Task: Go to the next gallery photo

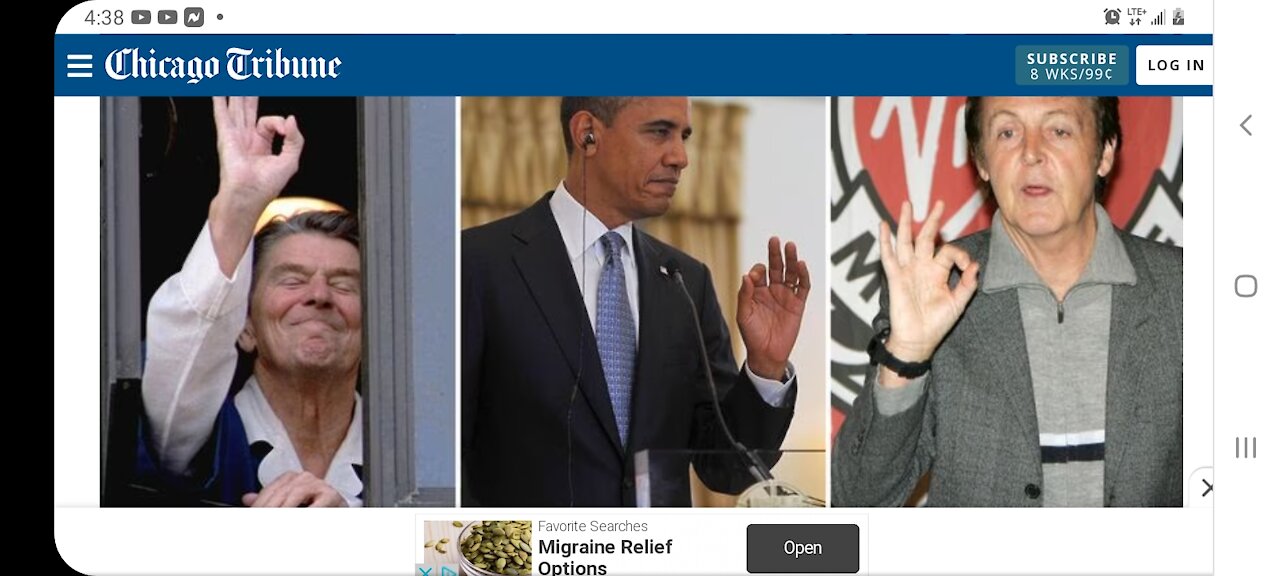Action: click(x=1205, y=488)
